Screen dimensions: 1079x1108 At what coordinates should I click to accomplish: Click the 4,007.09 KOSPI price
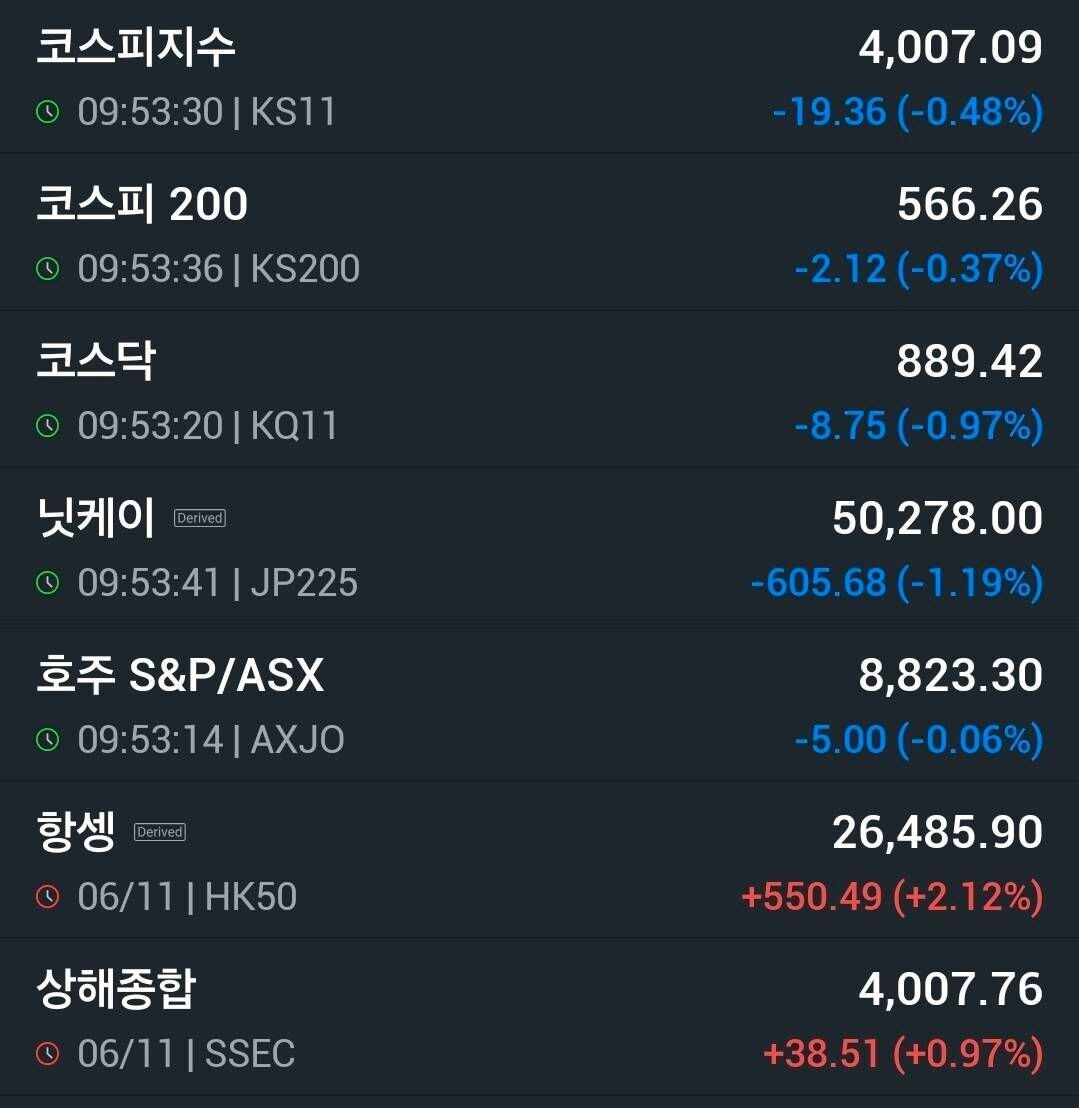(x=951, y=46)
